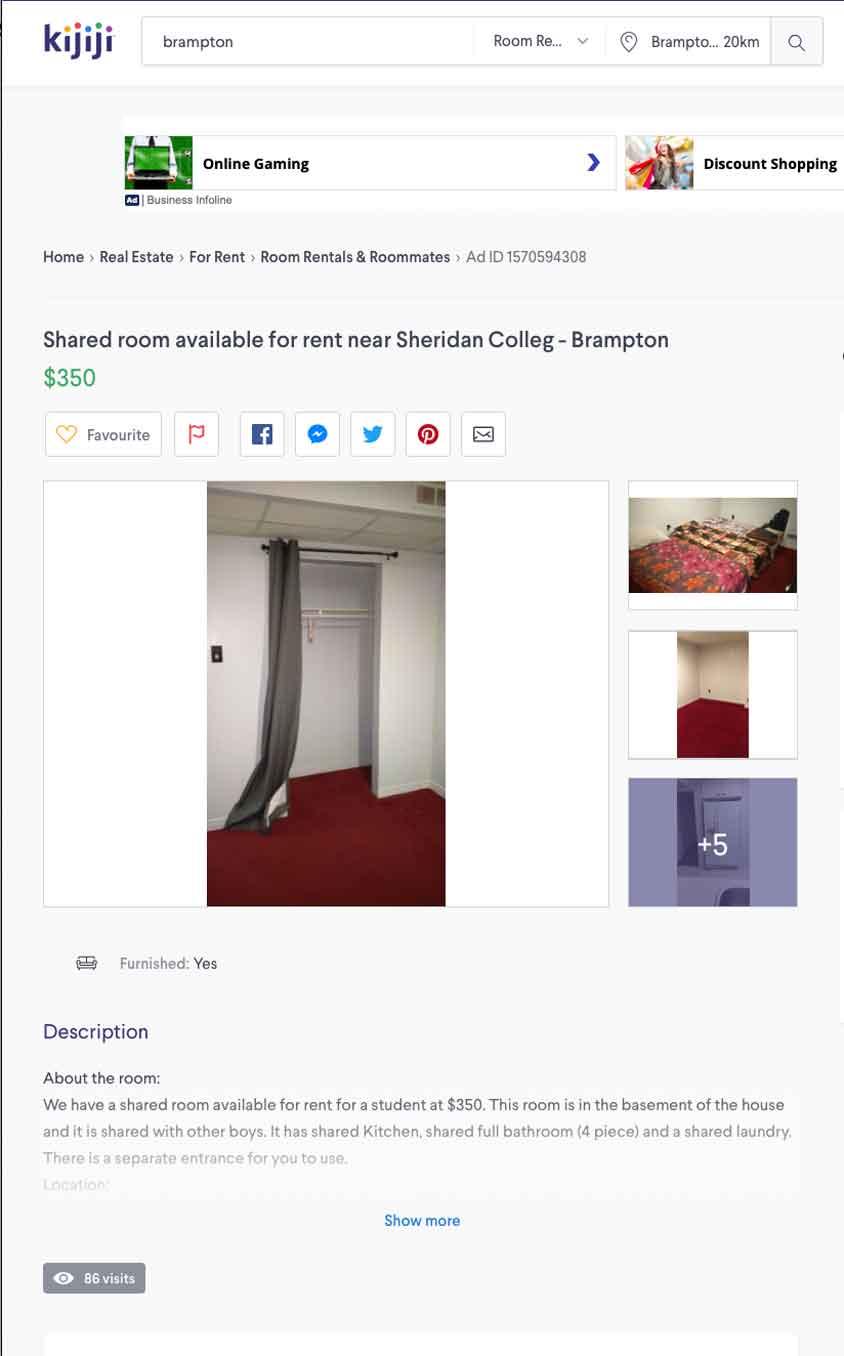Image resolution: width=844 pixels, height=1356 pixels.
Task: Open the Room Rentals category dropdown
Action: (540, 42)
